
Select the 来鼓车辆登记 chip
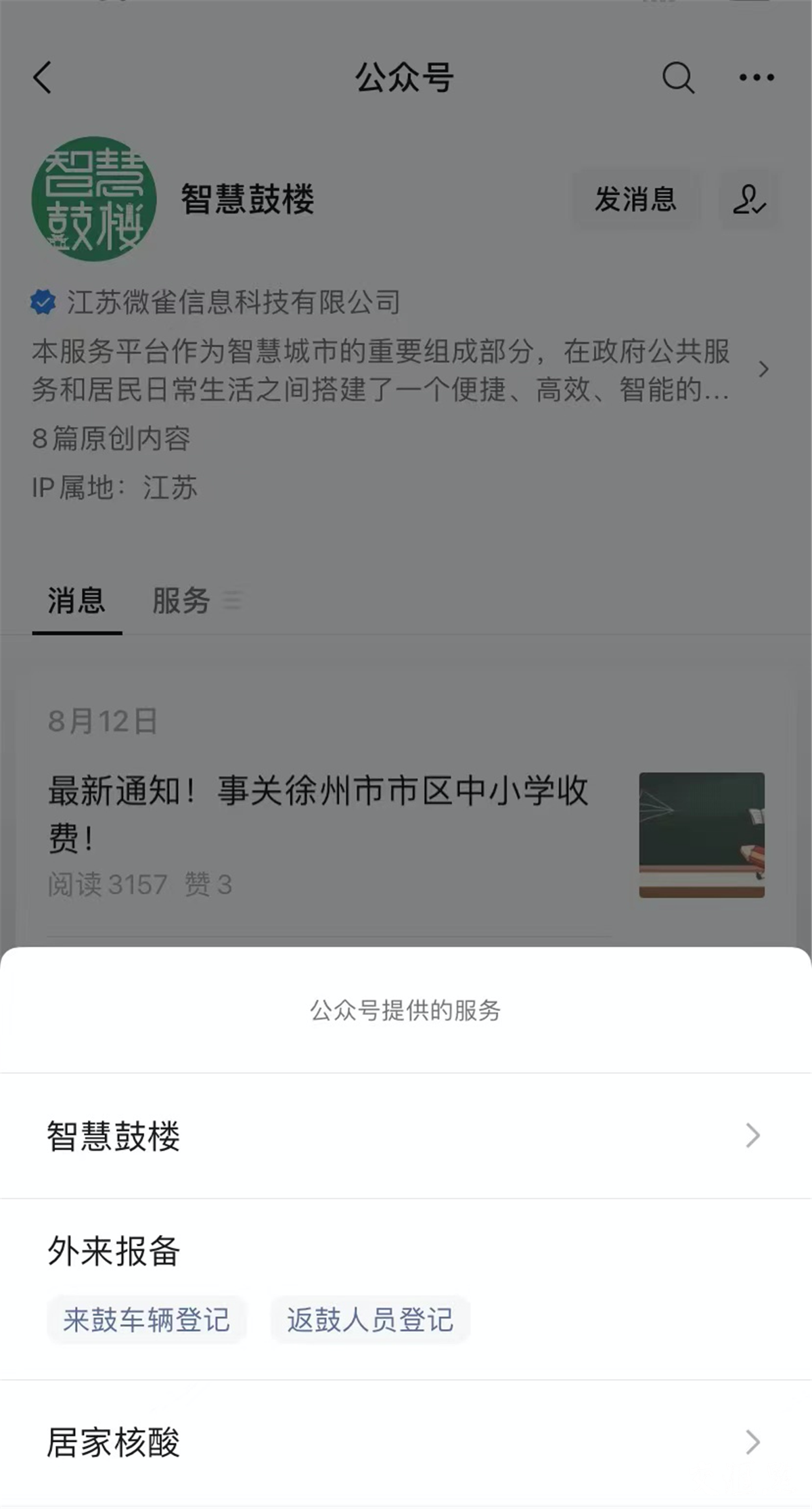(146, 1320)
